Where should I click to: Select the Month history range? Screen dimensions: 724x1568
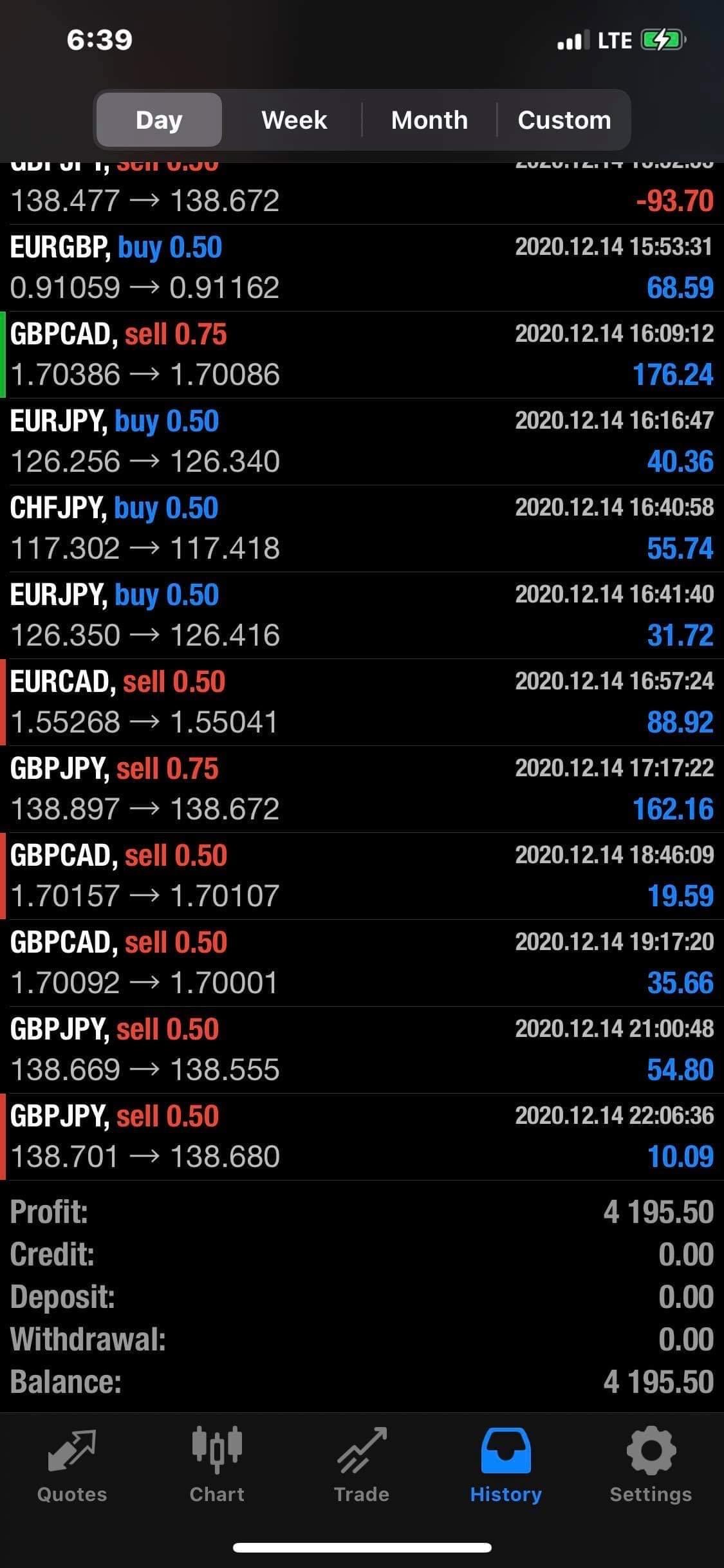coord(429,120)
